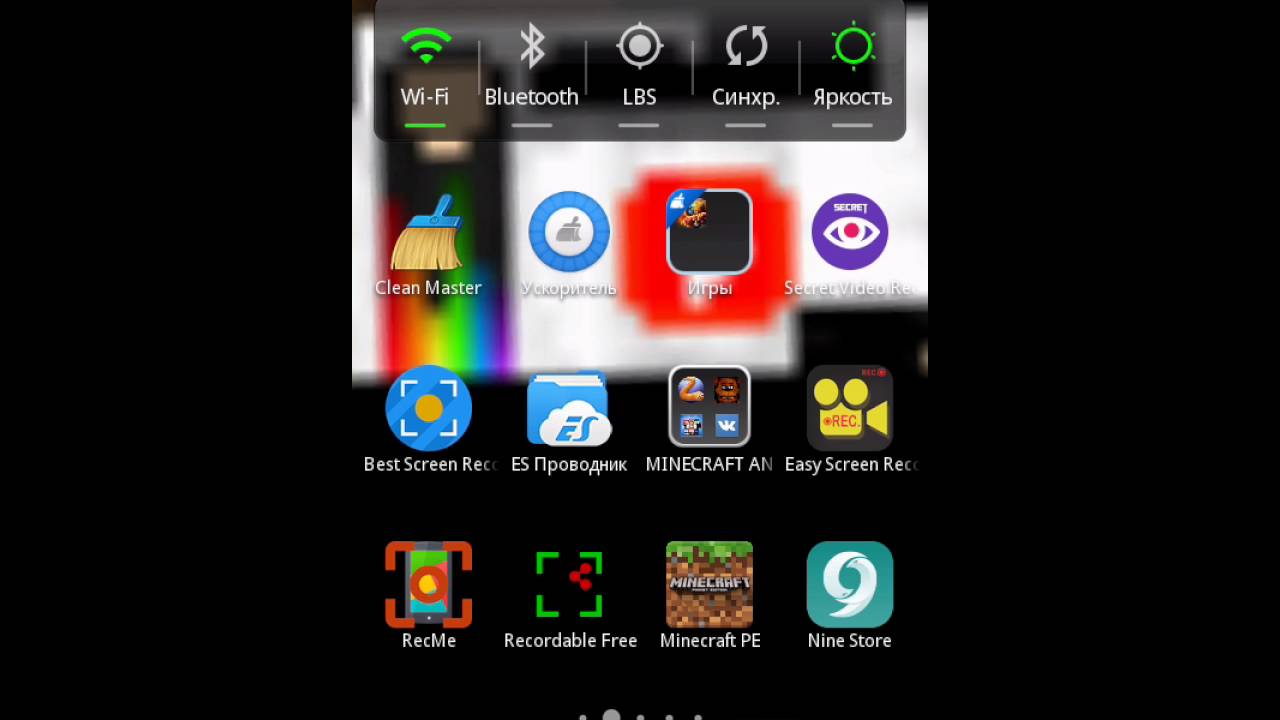Open Nine Store
The image size is (1280, 720).
click(849, 585)
